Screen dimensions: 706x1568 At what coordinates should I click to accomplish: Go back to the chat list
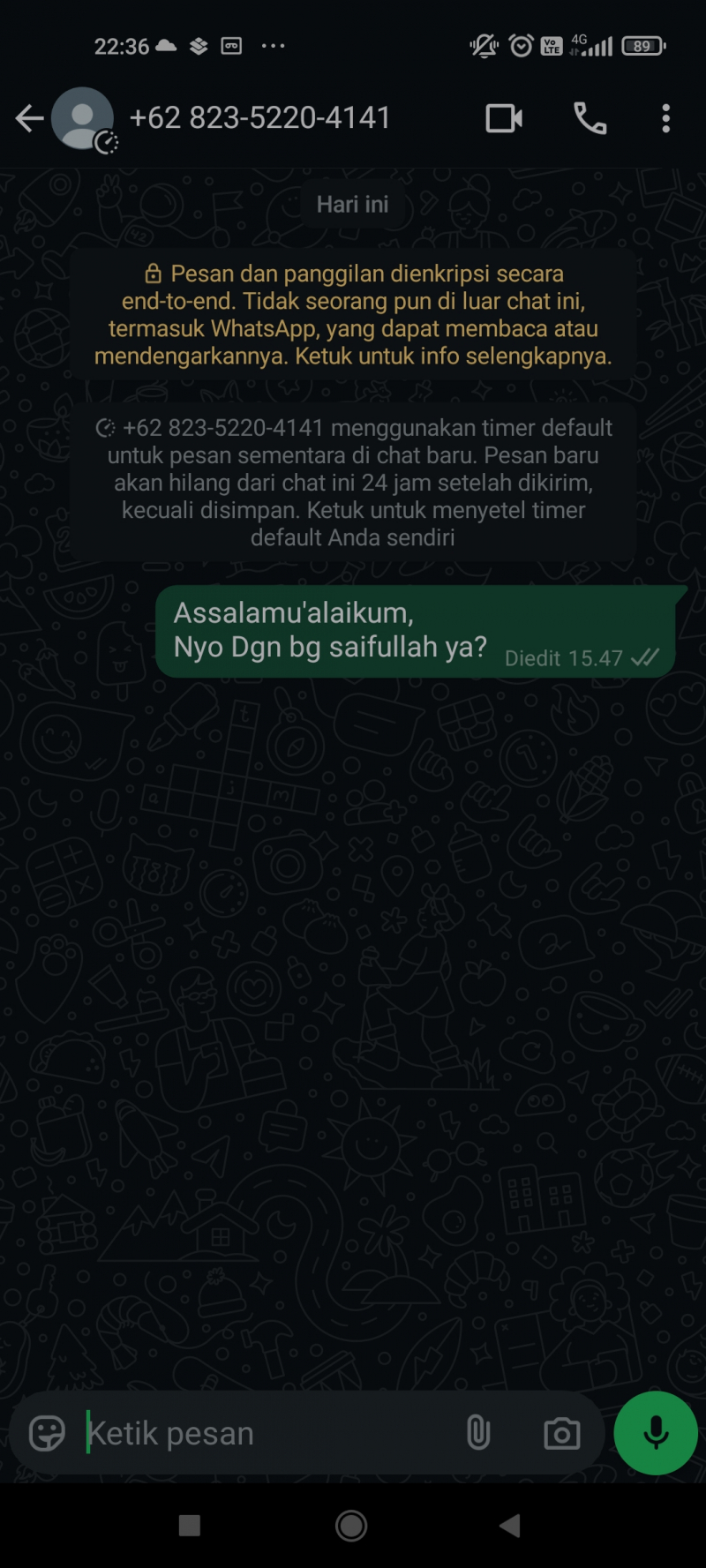point(29,118)
